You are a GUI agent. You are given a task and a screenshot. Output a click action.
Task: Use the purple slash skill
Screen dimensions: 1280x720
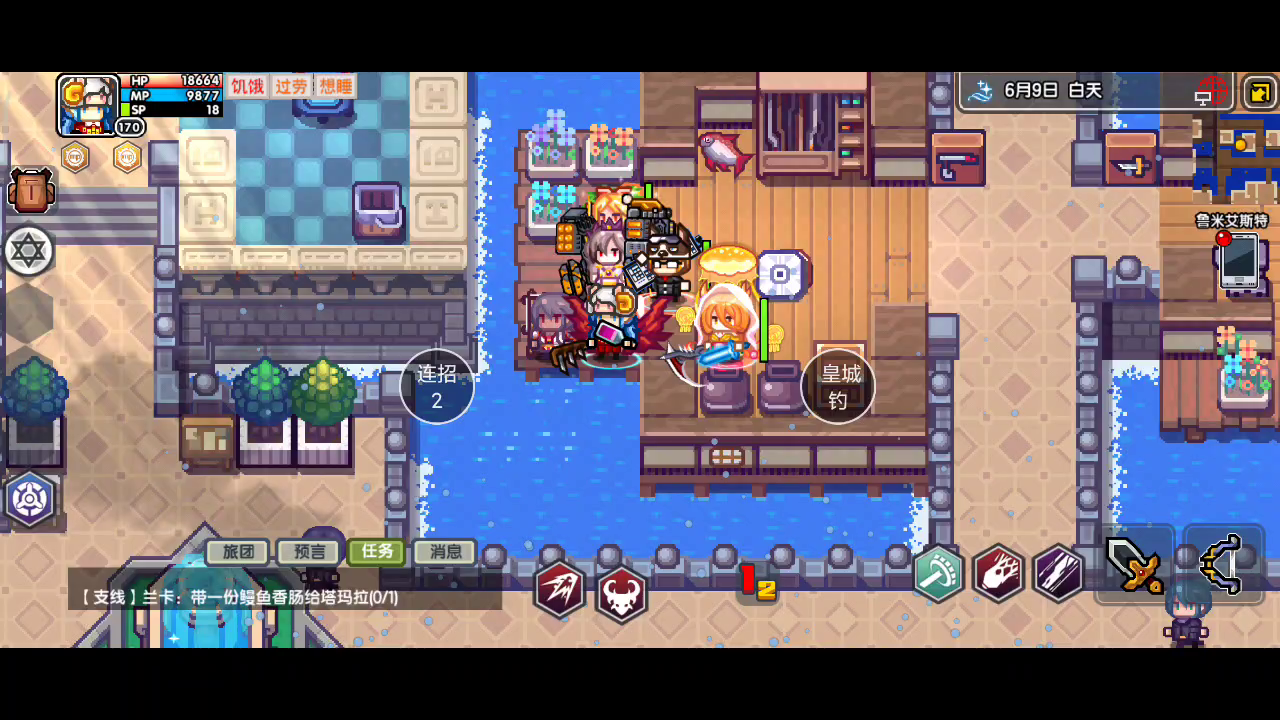coord(1058,573)
